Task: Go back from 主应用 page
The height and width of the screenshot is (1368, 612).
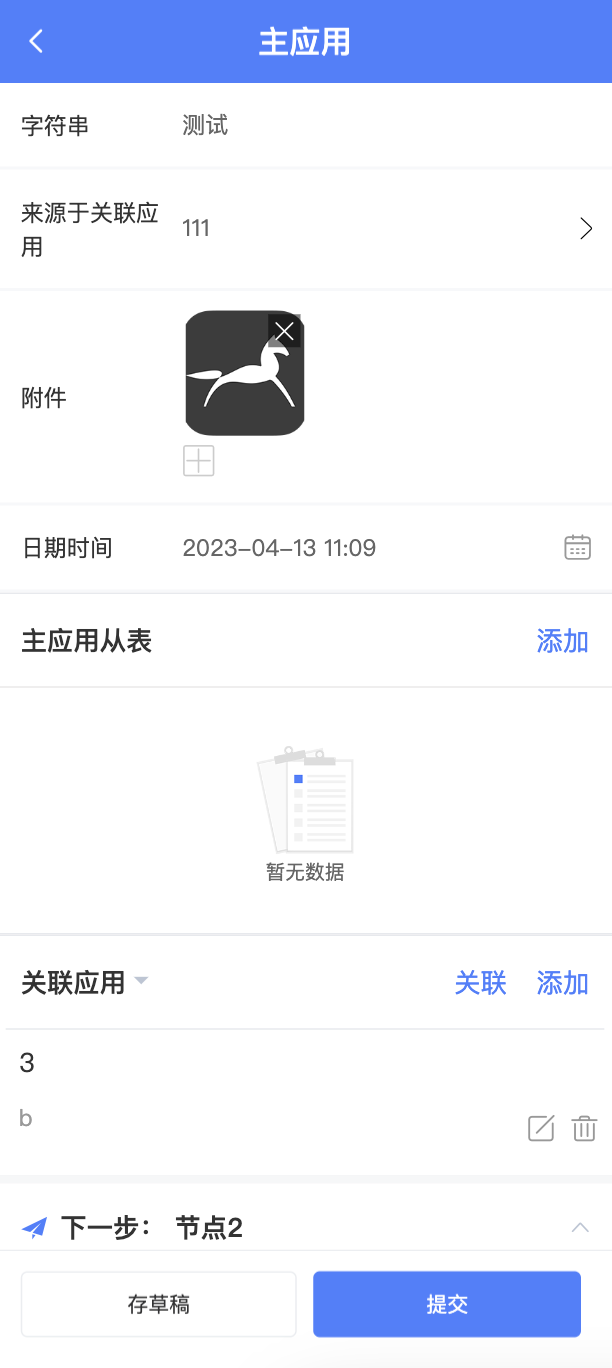Action: coord(36,41)
